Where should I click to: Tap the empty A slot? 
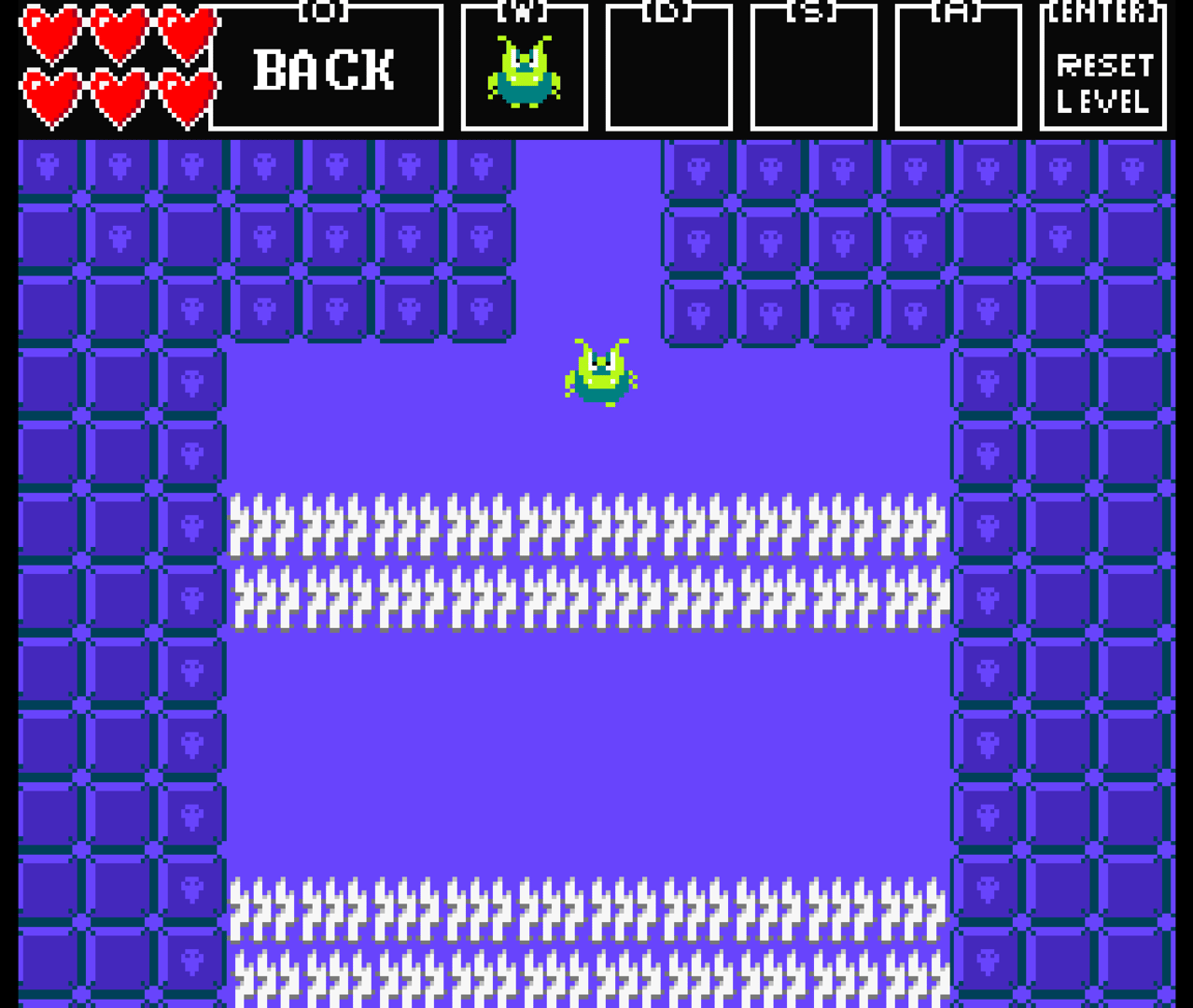[x=958, y=69]
